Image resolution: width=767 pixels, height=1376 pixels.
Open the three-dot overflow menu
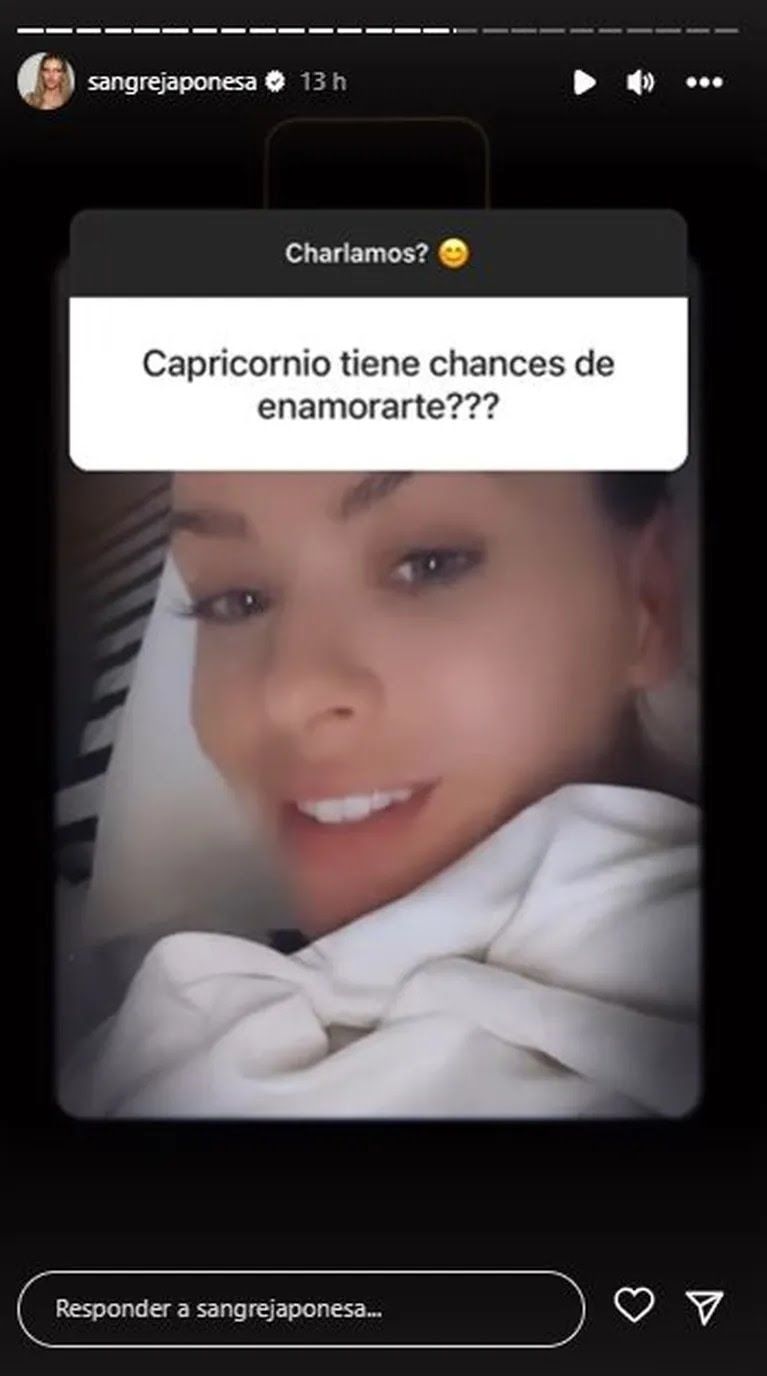point(704,82)
